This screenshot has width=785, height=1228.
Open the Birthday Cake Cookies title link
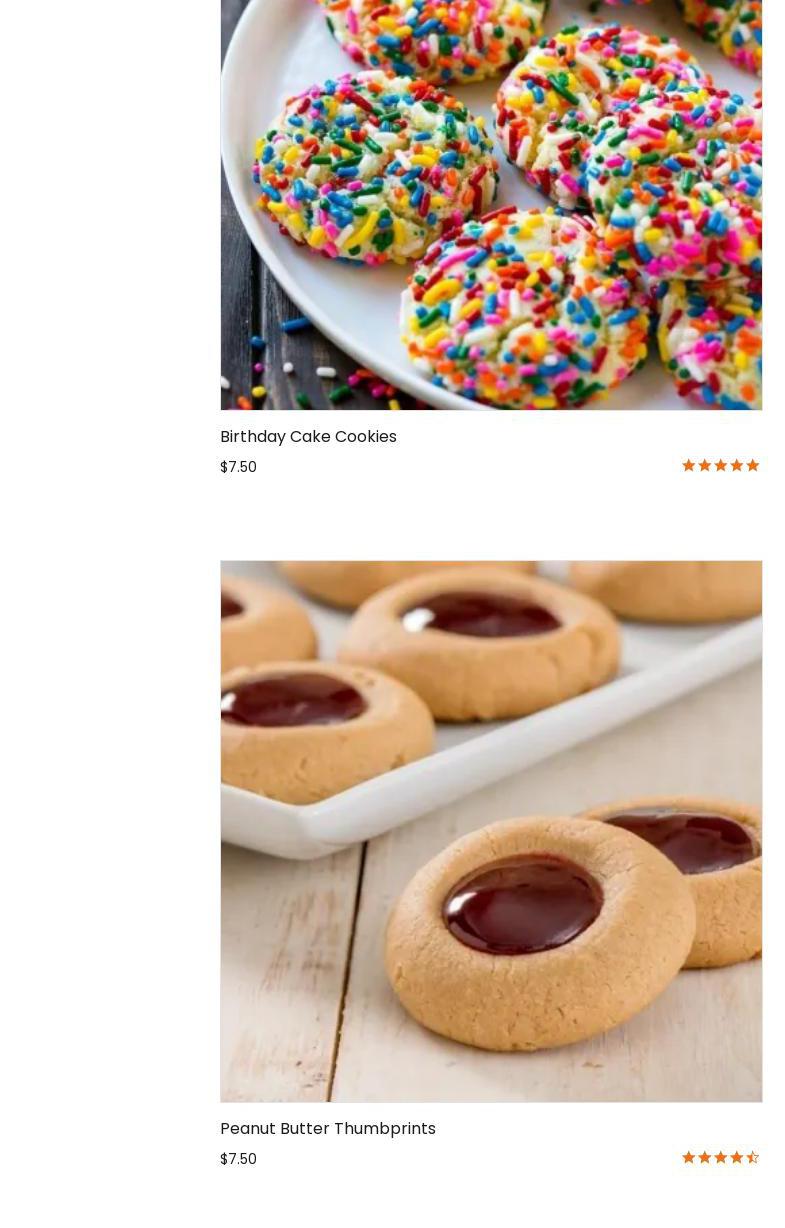pyautogui.click(x=308, y=437)
